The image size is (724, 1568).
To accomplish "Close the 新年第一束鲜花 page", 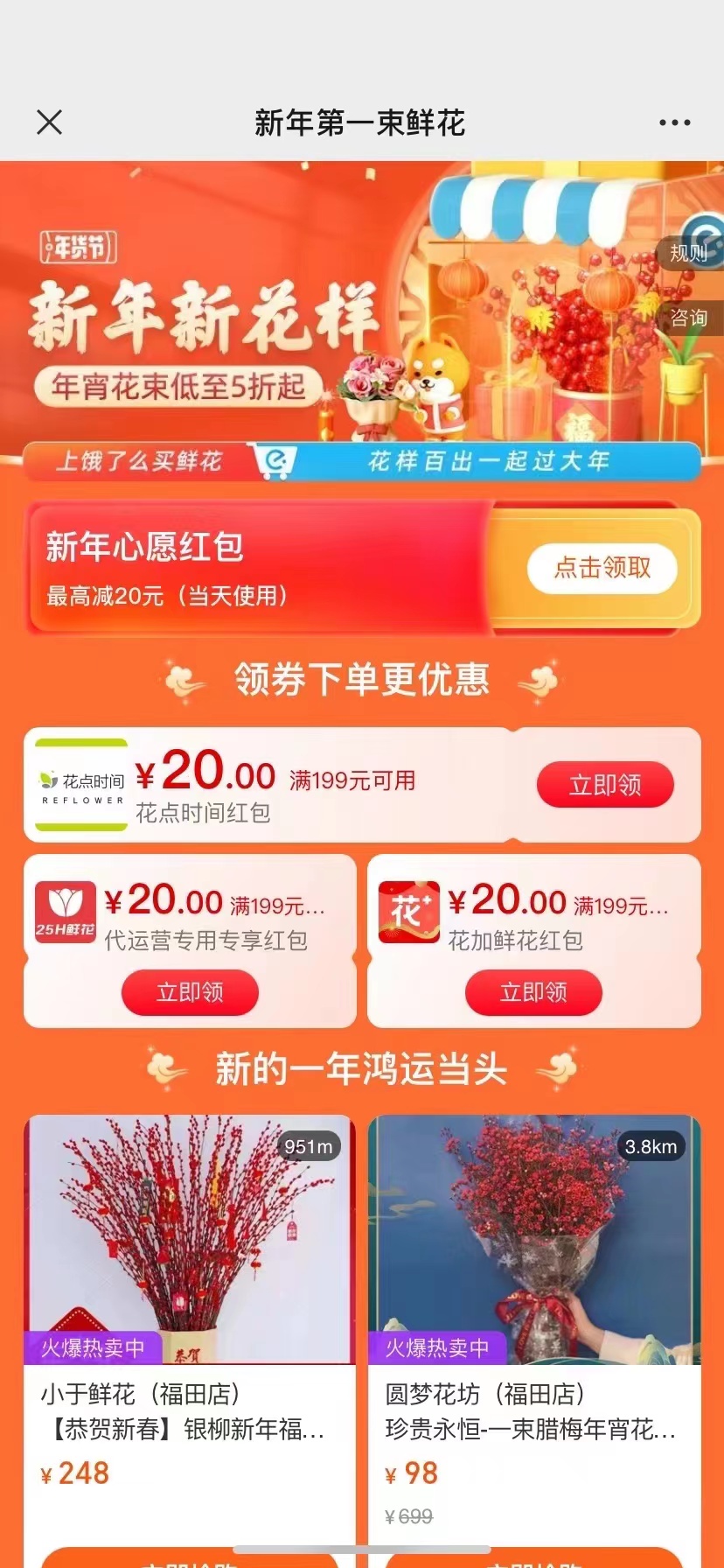I will tap(50, 122).
